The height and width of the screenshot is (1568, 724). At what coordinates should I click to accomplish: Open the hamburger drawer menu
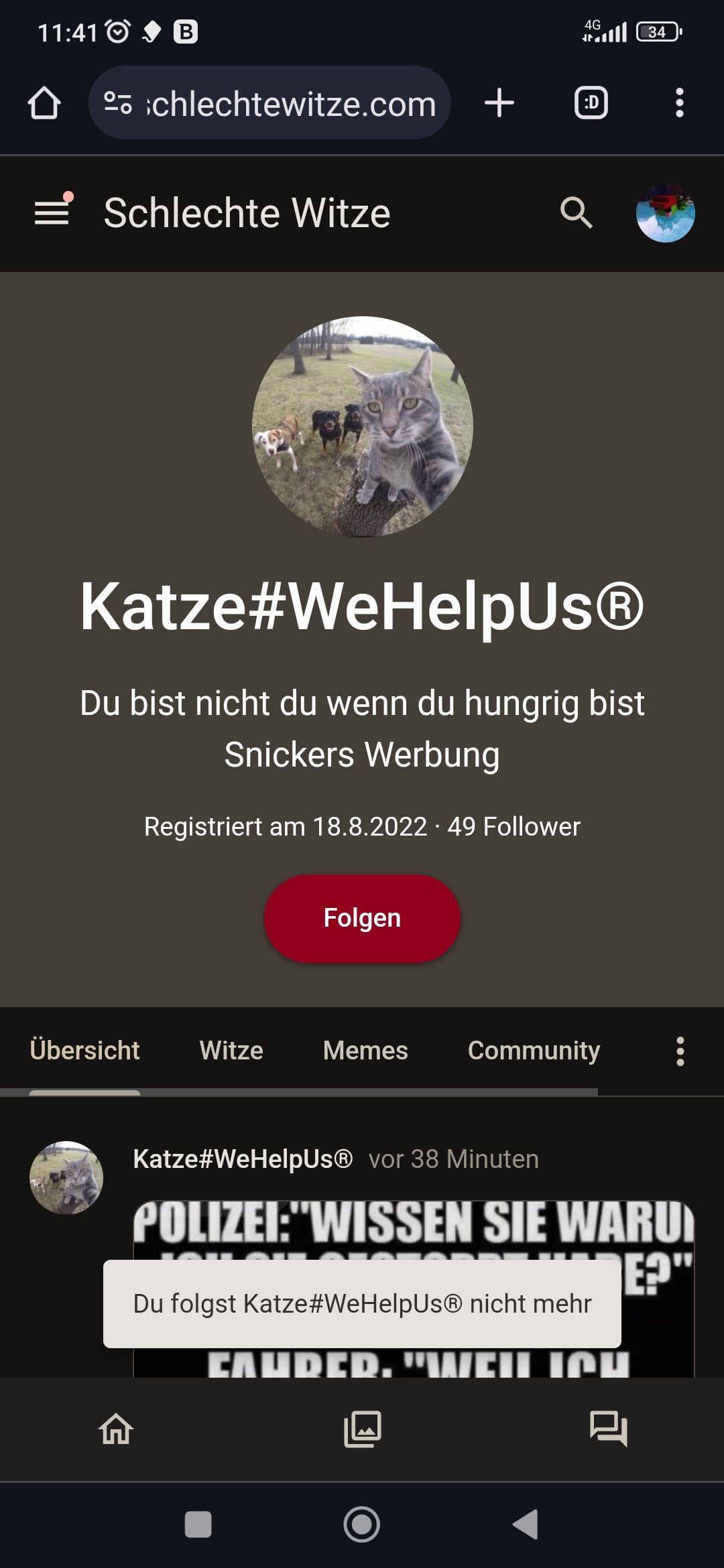(x=52, y=212)
